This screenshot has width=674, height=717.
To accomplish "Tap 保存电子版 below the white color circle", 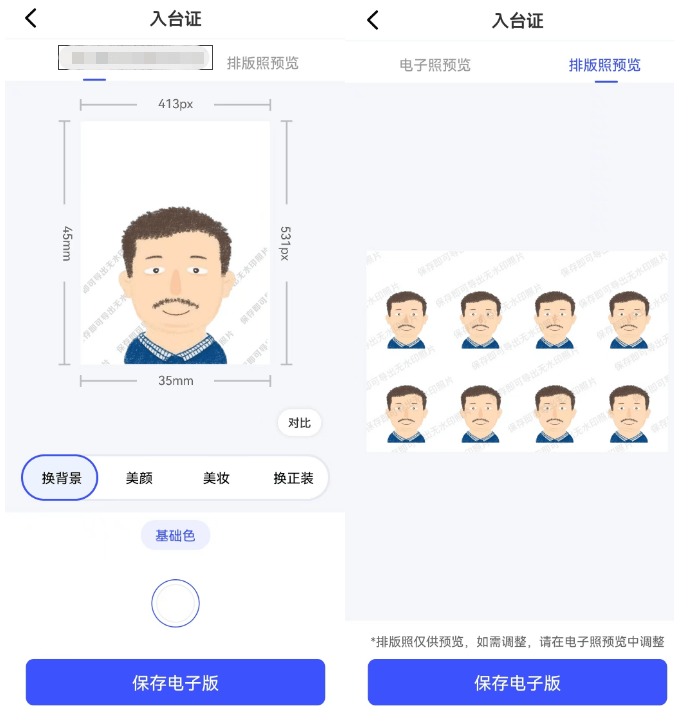I will (x=175, y=683).
